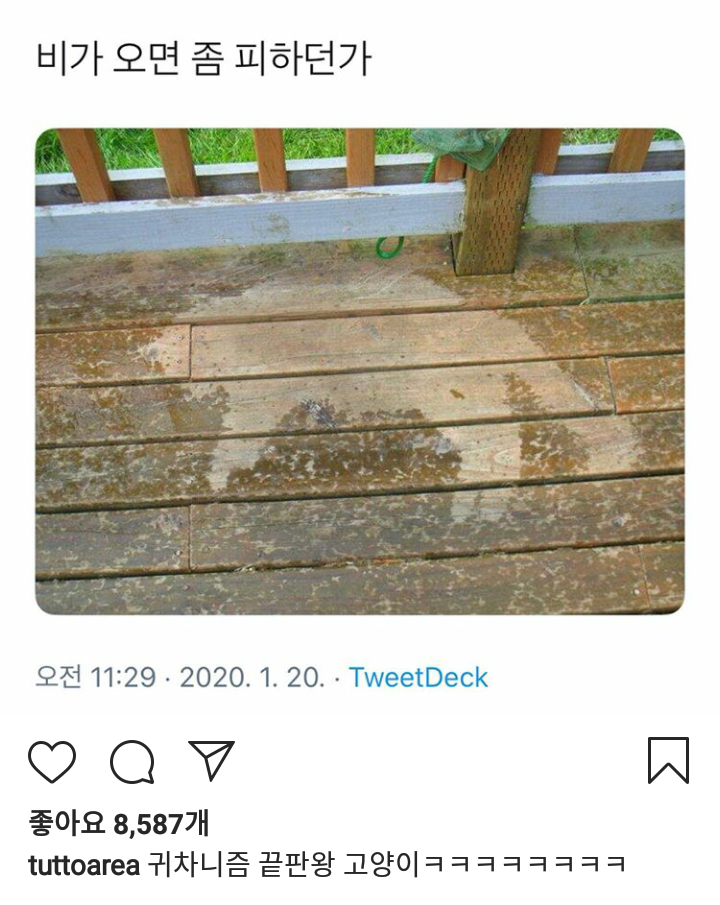
Task: View the list of 8,587 likes
Action: tap(118, 824)
